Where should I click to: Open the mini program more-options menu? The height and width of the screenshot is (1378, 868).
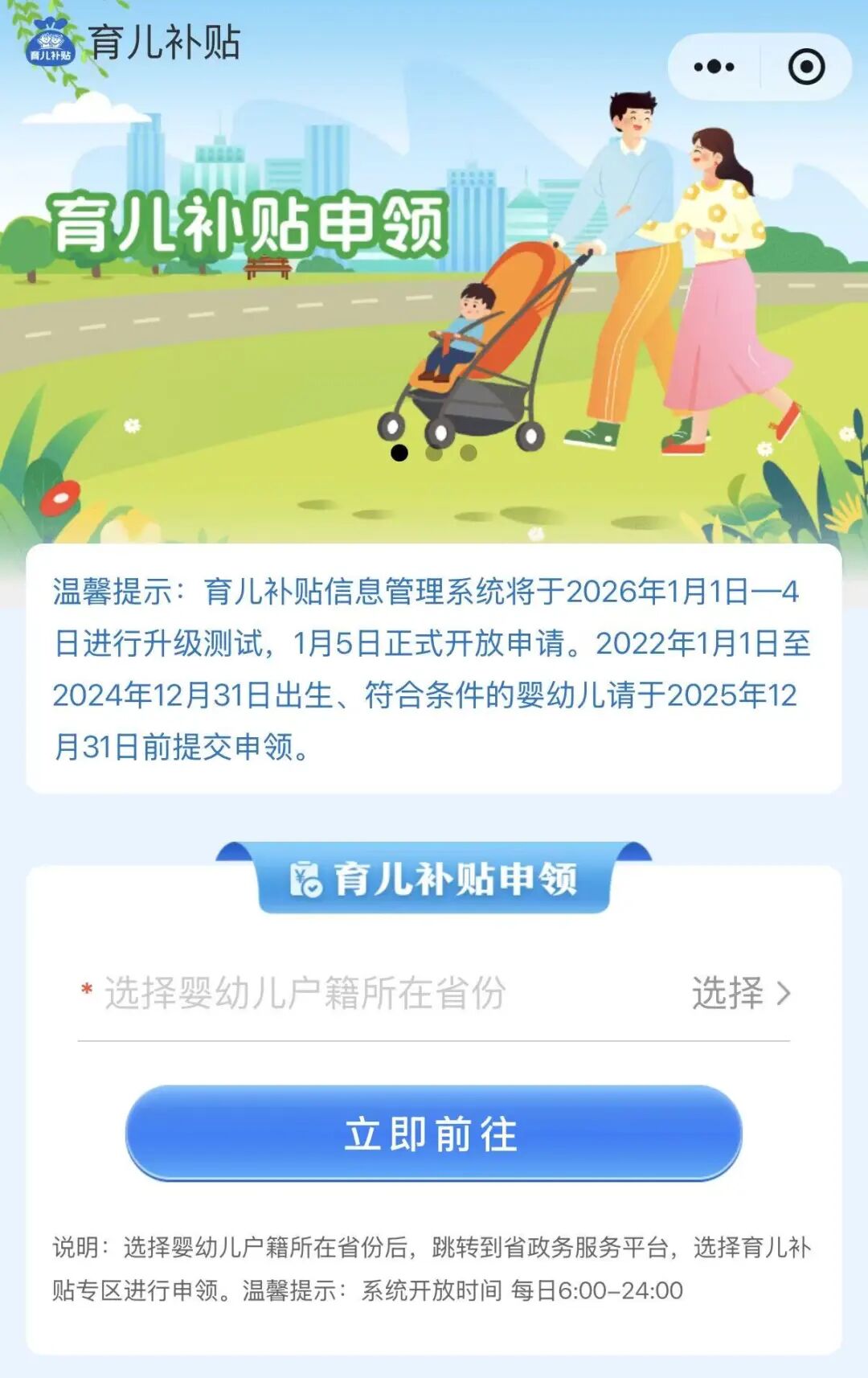[714, 67]
